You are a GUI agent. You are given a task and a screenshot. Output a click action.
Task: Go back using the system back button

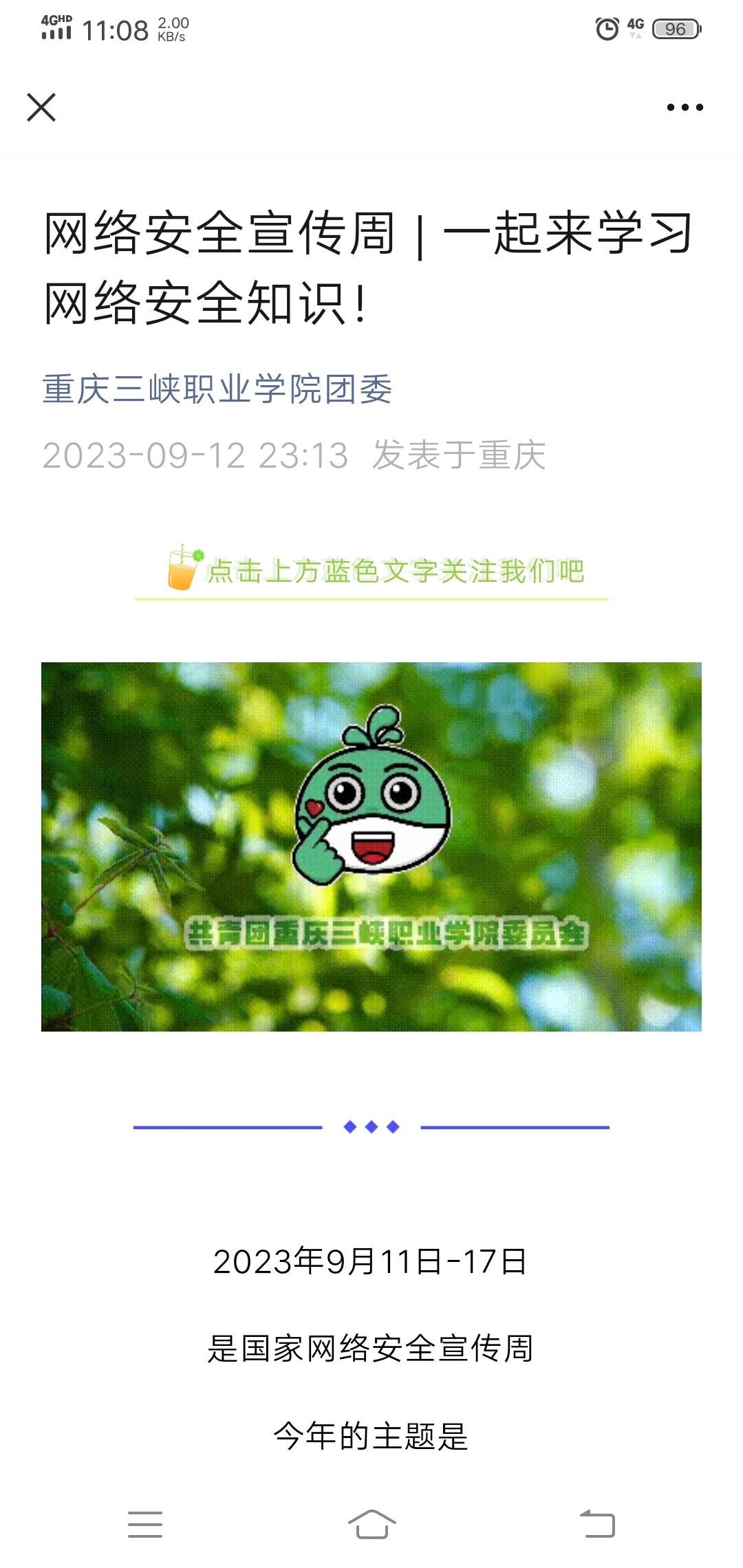pyautogui.click(x=597, y=1524)
